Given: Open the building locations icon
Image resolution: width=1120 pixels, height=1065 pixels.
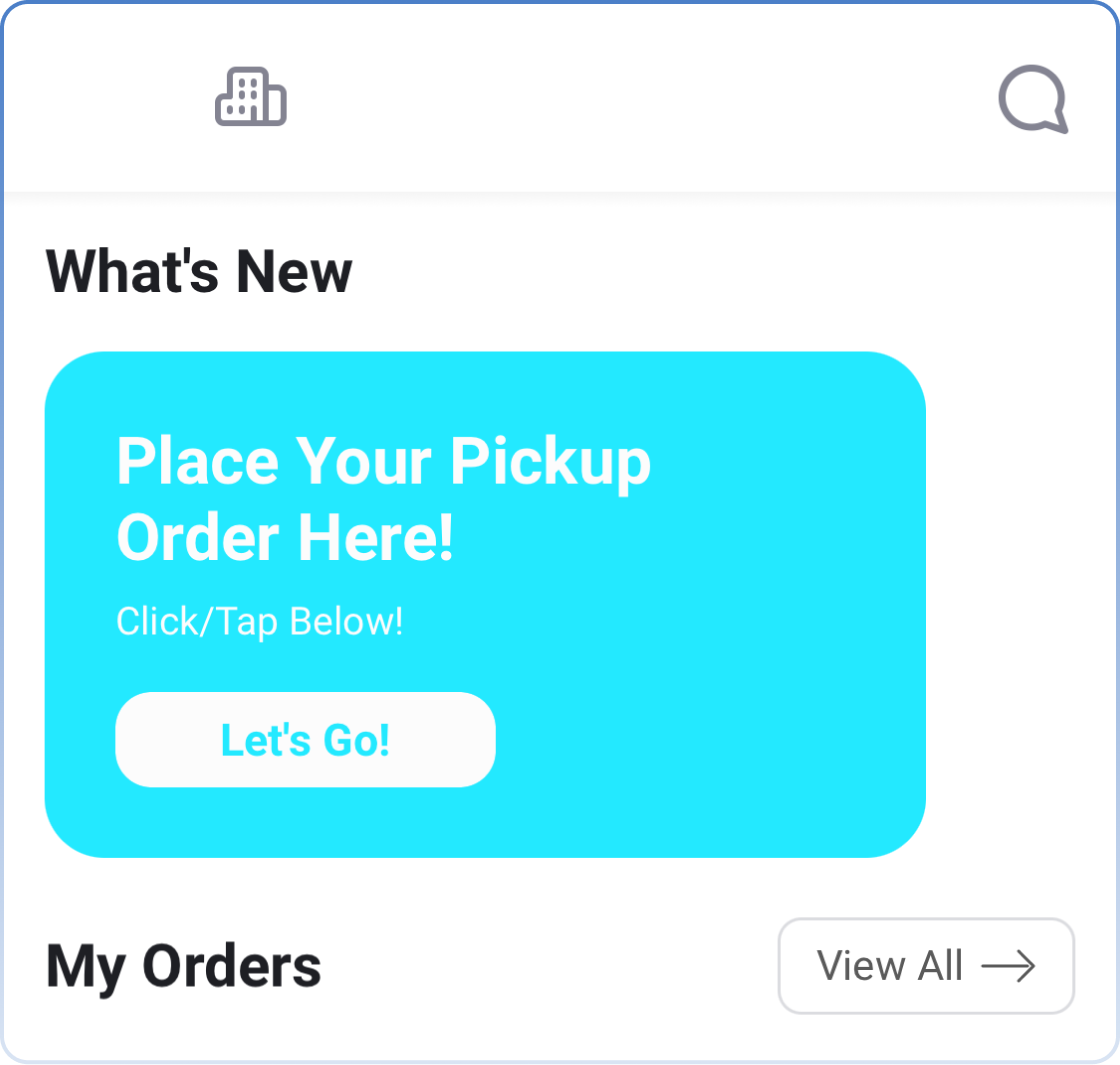Looking at the screenshot, I should 251,98.
